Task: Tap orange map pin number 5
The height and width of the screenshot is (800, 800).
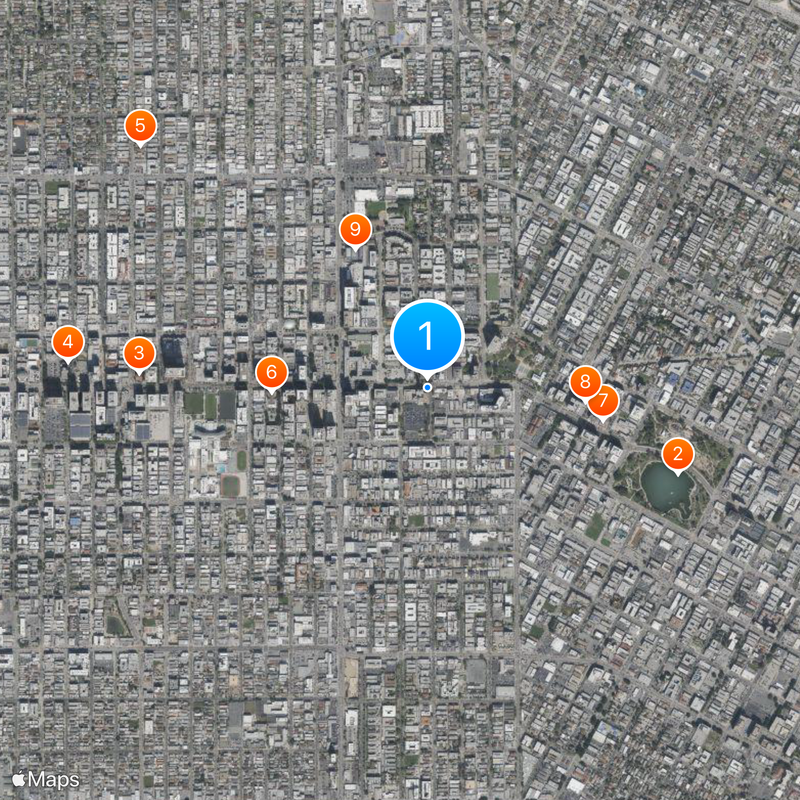Action: tap(140, 126)
